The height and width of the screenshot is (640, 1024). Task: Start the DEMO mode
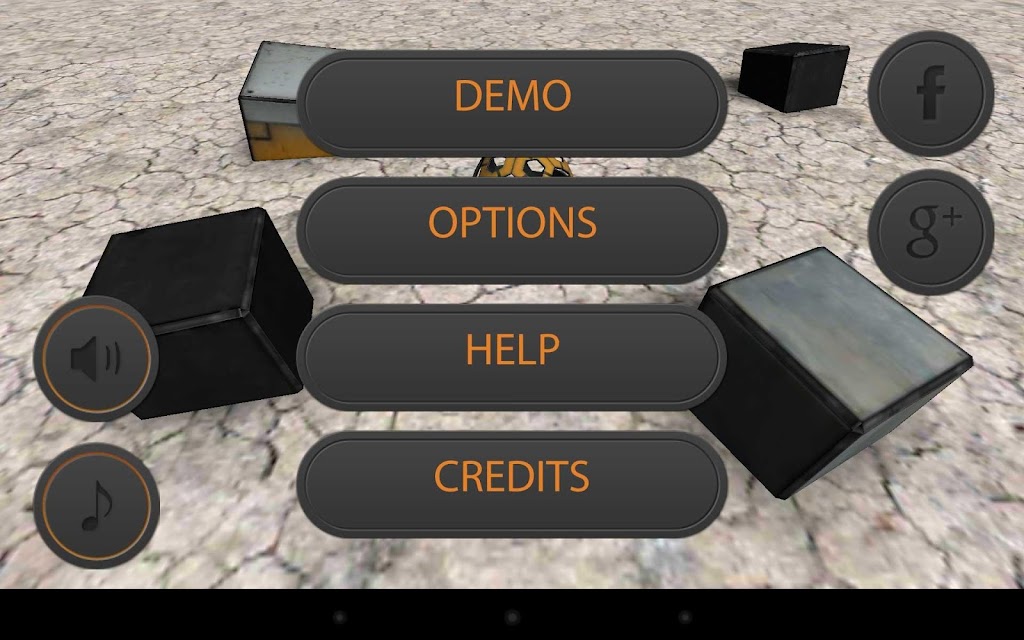point(513,97)
